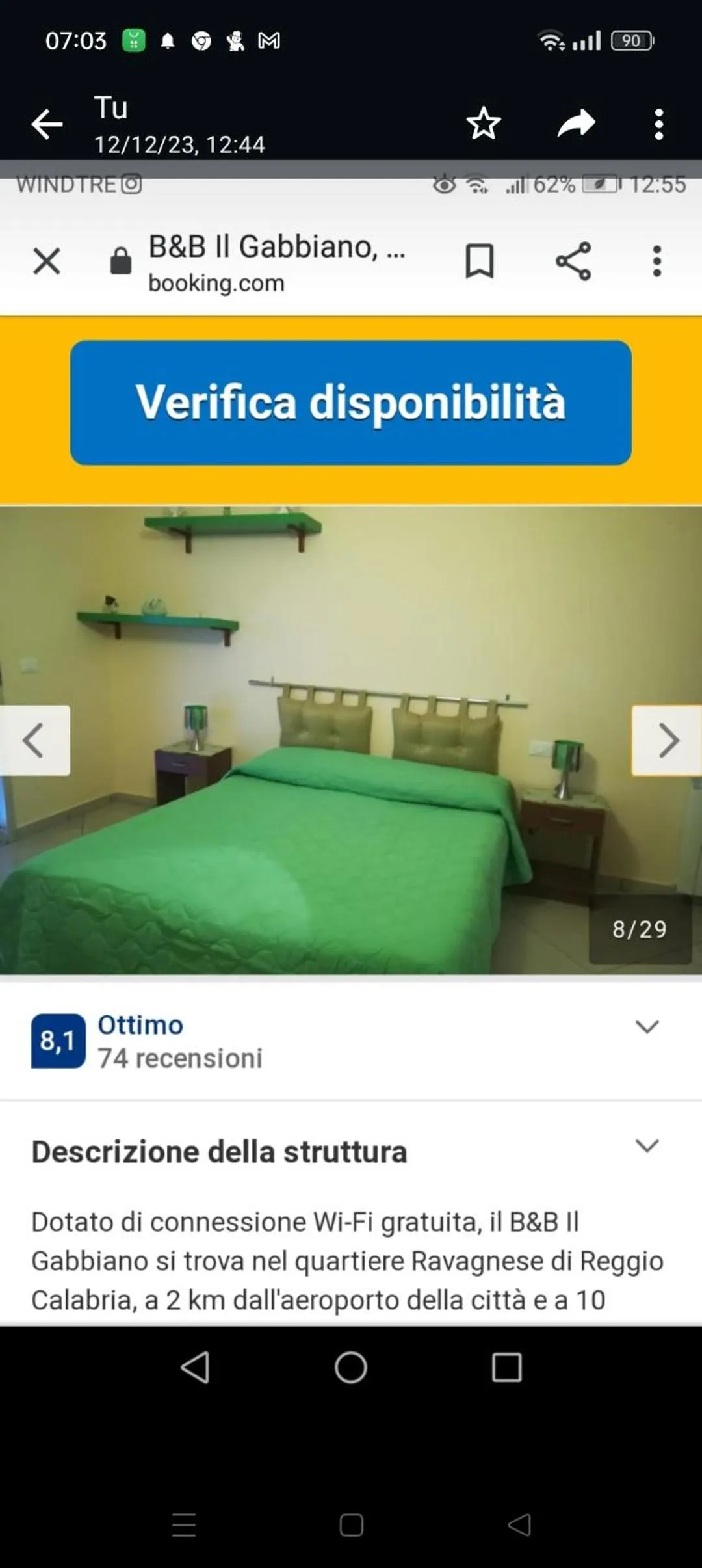The width and height of the screenshot is (702, 1568).
Task: Open the browser three-dot menu
Action: 658,260
